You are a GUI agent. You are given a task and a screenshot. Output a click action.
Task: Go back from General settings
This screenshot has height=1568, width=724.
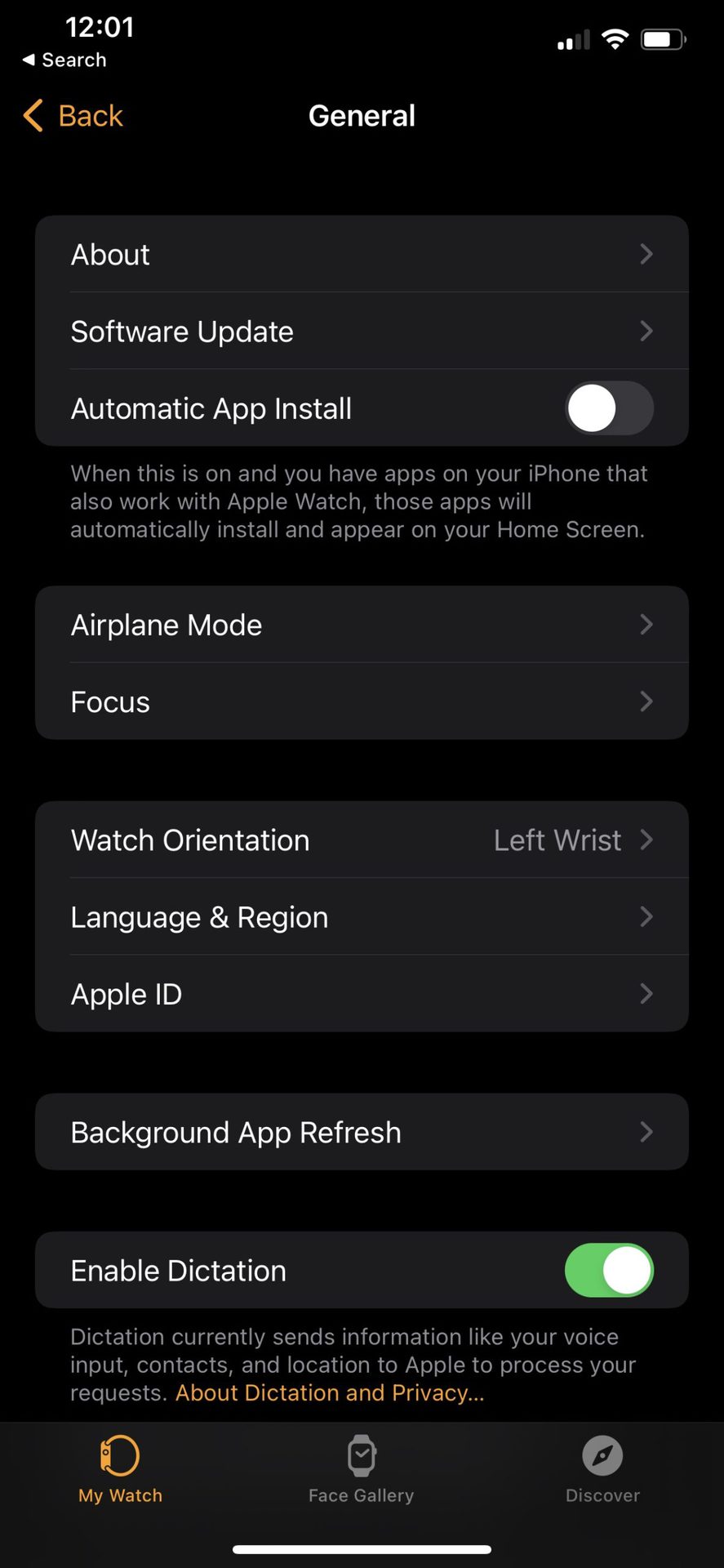74,116
